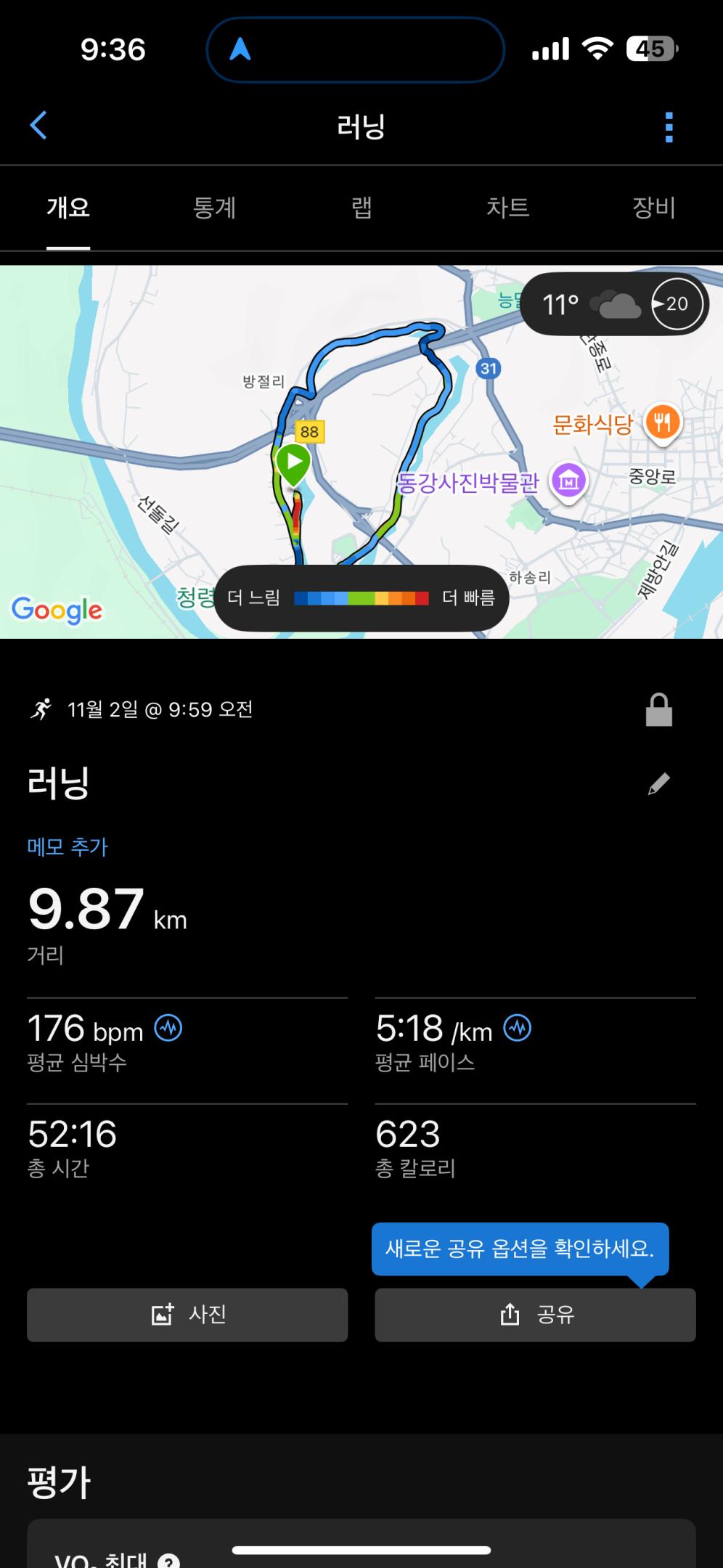Tap the 사진 button to add photos
Image resolution: width=723 pixels, height=1568 pixels.
click(x=187, y=1315)
